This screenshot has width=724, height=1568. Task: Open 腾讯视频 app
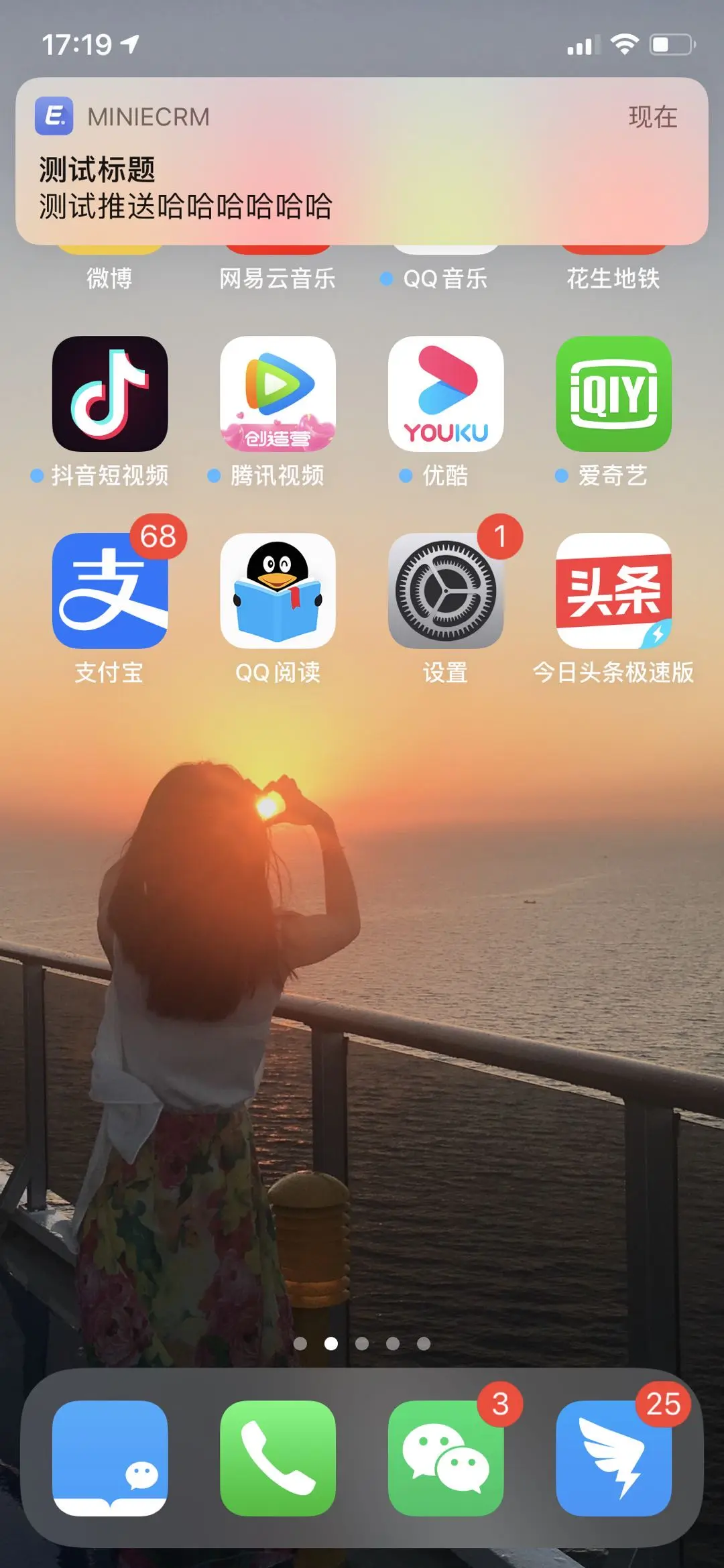pyautogui.click(x=278, y=394)
